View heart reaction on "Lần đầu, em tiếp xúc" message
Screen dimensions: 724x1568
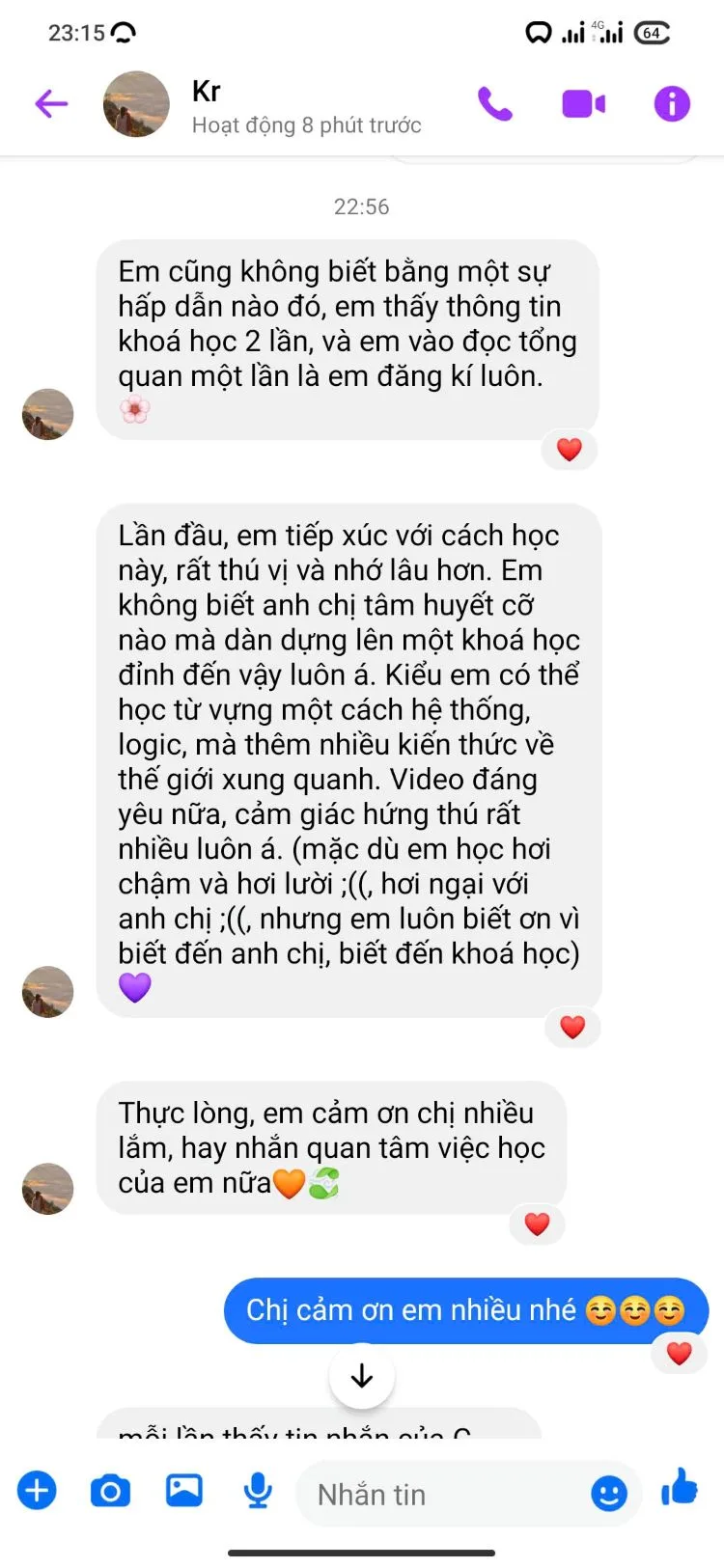(x=572, y=1027)
